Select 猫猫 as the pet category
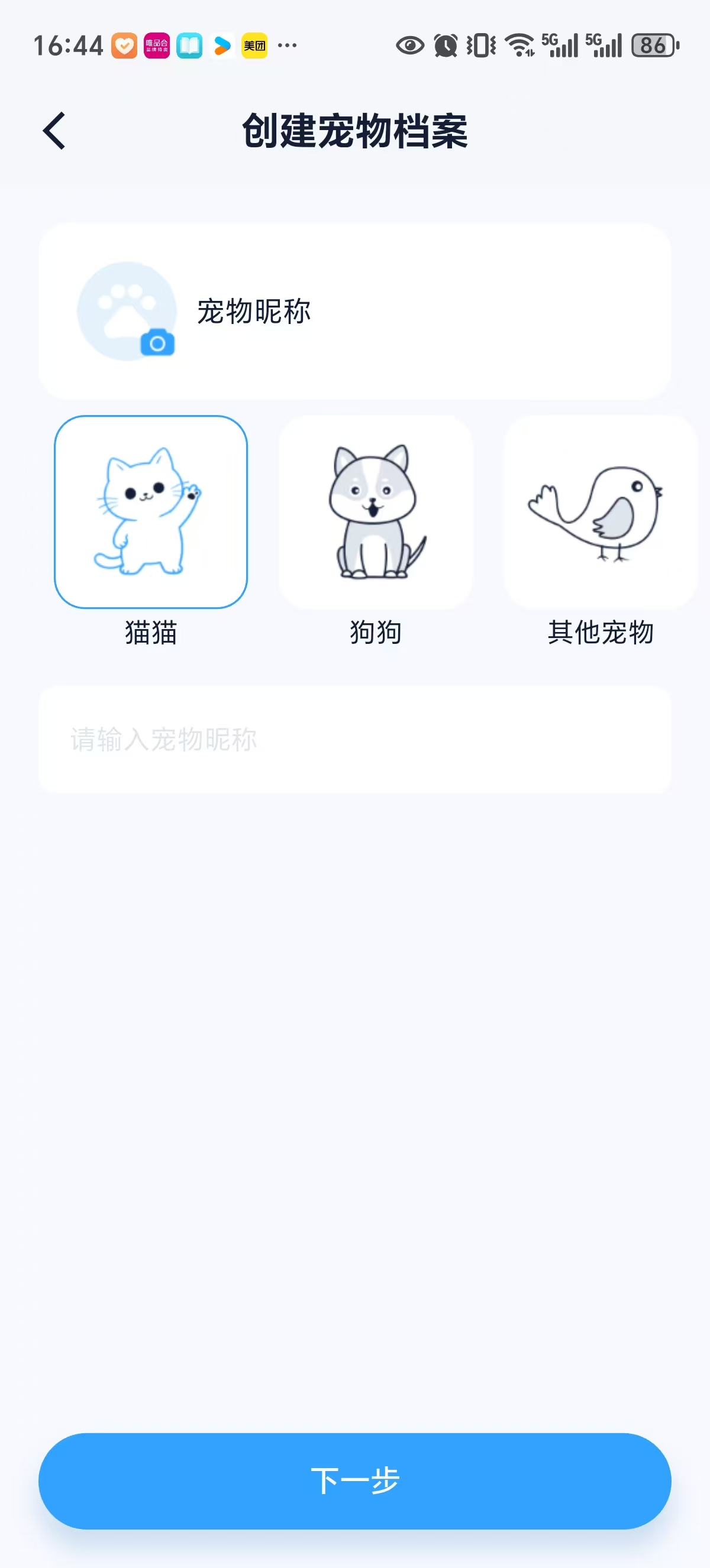 coord(151,633)
